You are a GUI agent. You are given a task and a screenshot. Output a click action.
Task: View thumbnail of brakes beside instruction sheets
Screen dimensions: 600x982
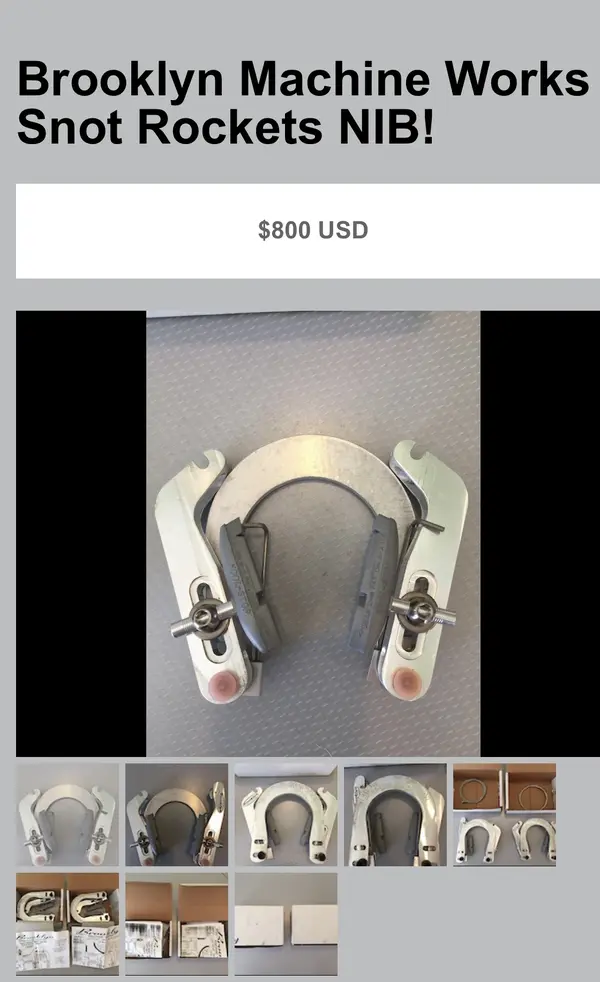pyautogui.click(x=67, y=923)
